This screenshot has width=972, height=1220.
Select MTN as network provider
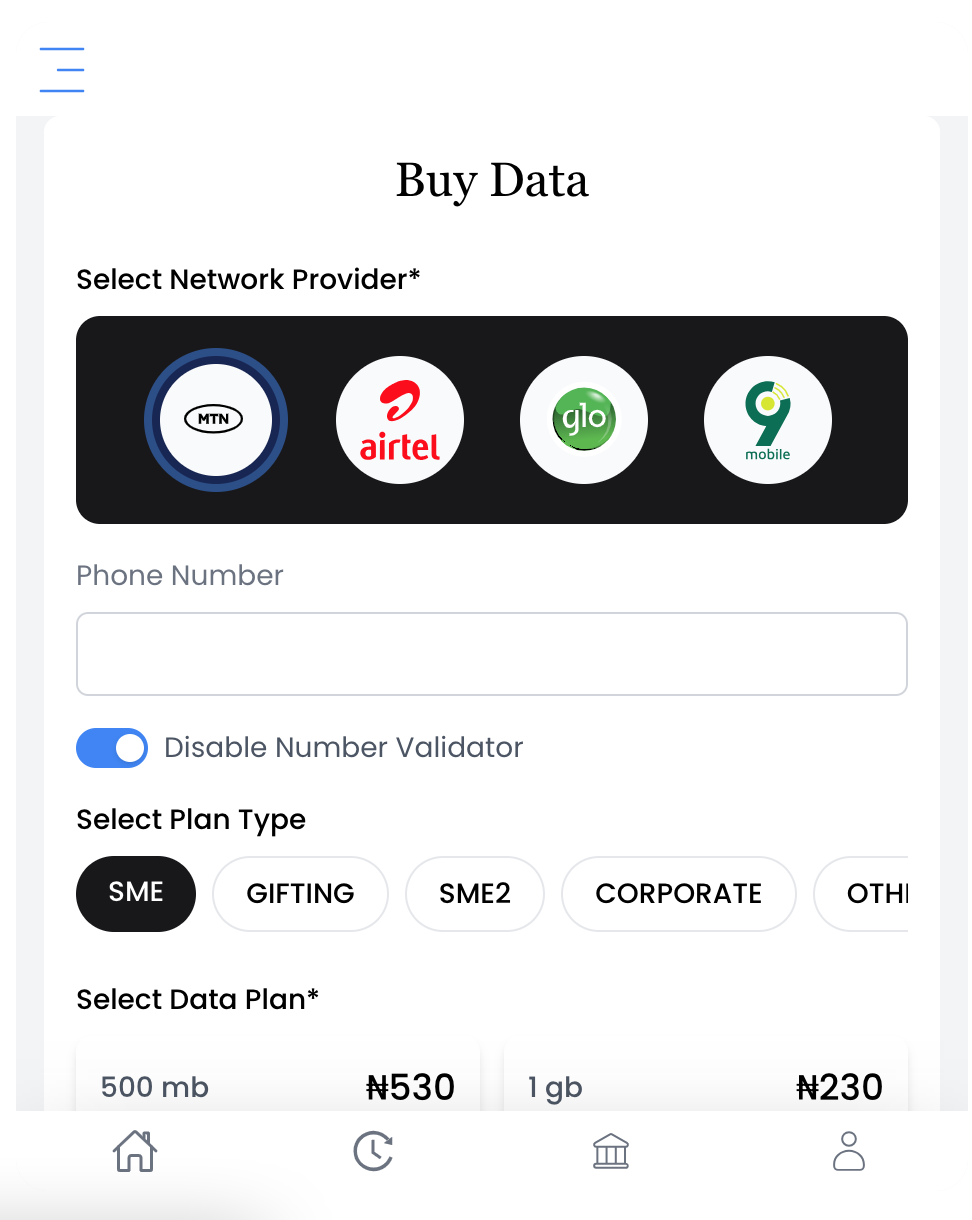(x=215, y=420)
